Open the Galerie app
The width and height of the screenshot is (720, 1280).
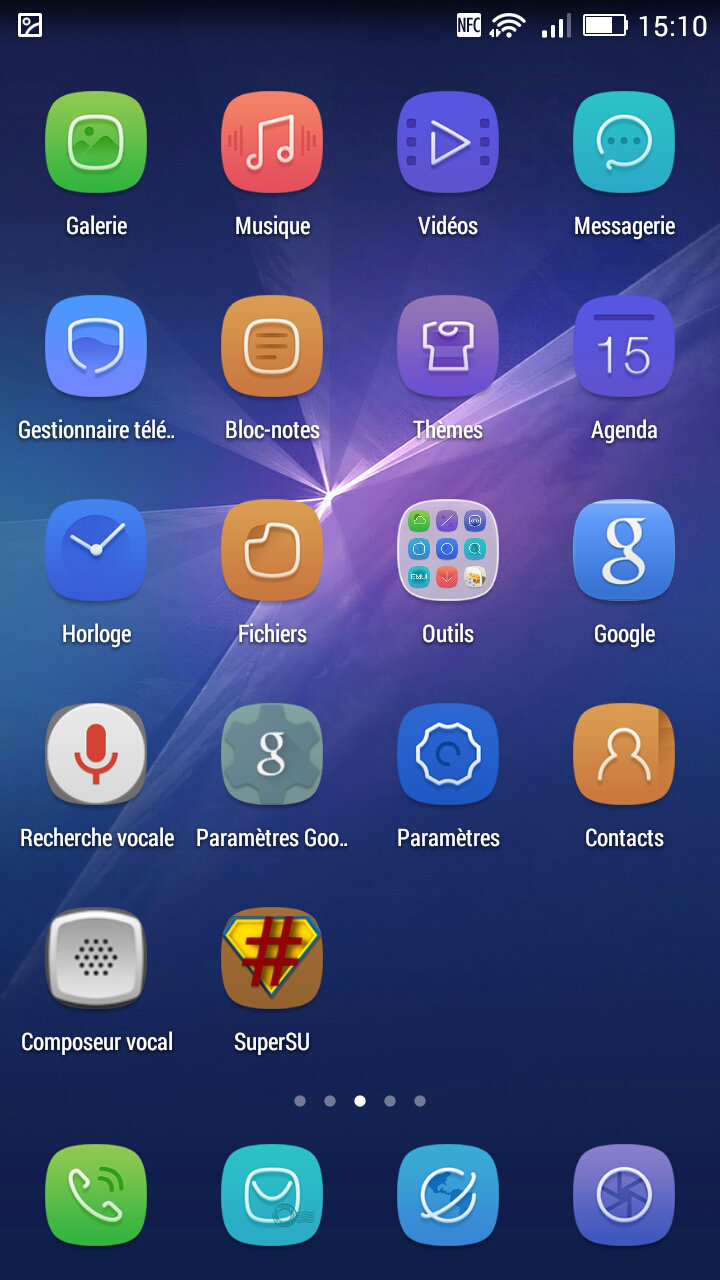click(x=96, y=143)
